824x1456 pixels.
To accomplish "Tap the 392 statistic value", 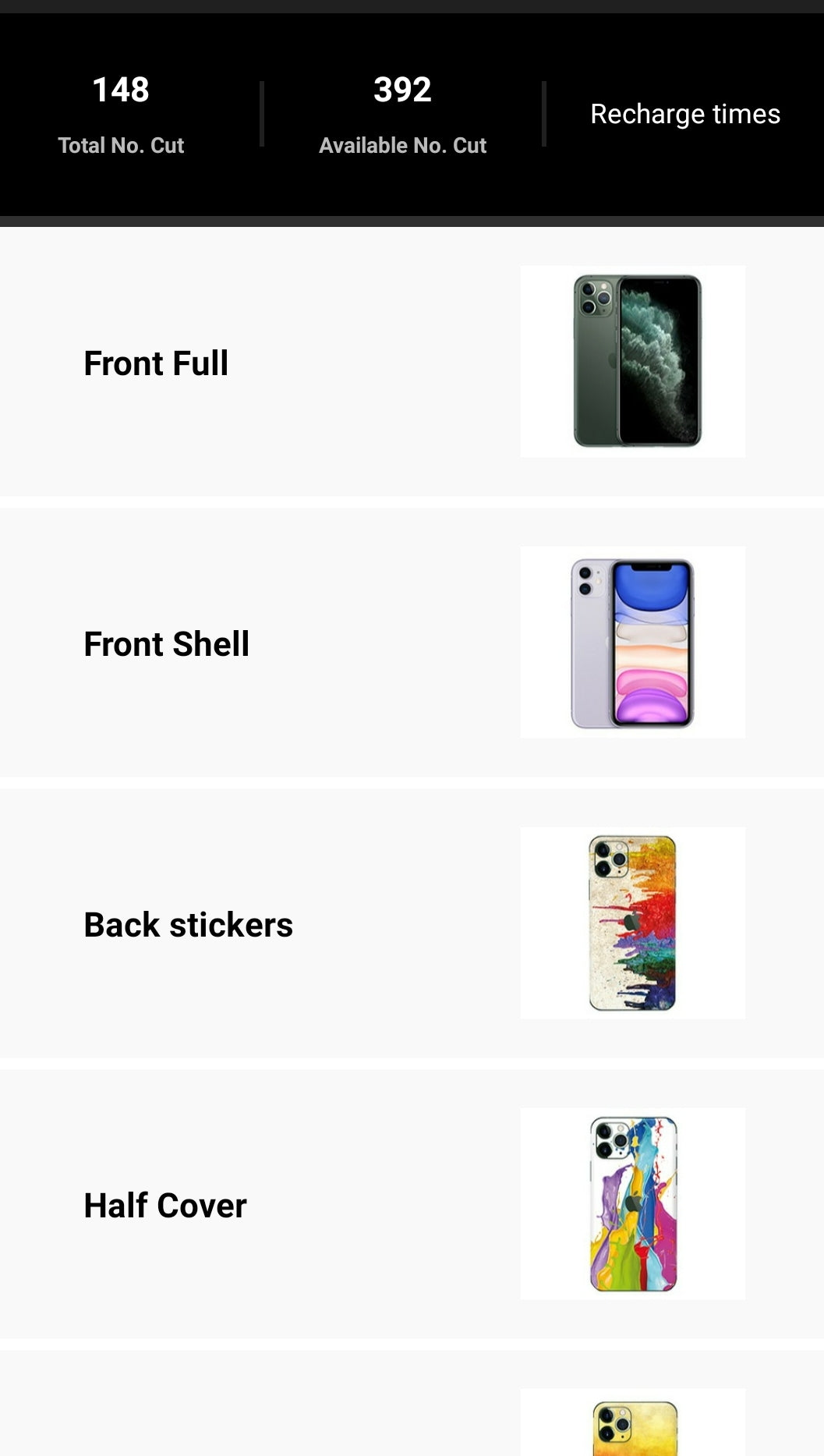I will point(401,89).
